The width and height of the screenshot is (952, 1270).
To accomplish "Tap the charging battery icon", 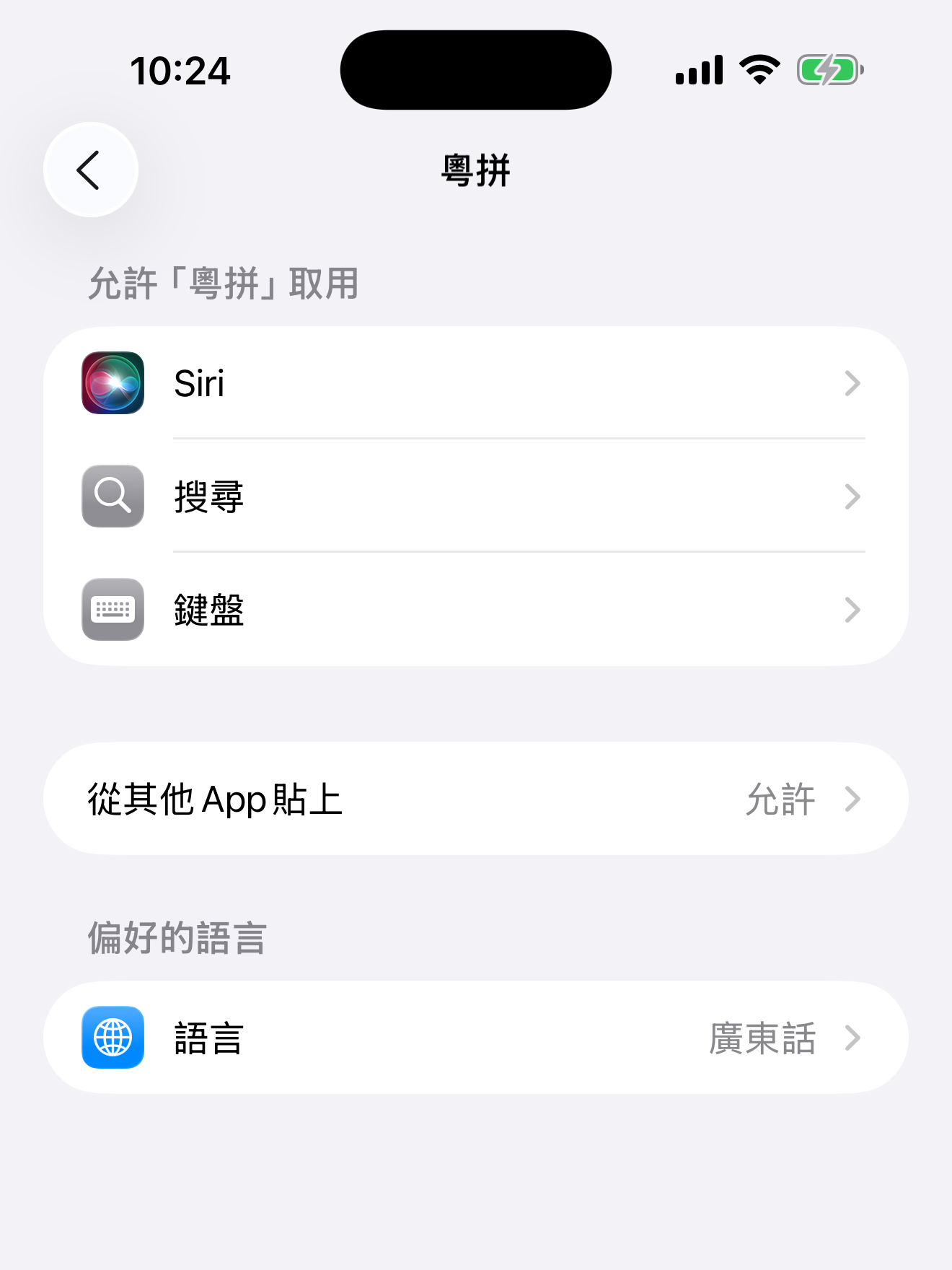I will coord(828,69).
